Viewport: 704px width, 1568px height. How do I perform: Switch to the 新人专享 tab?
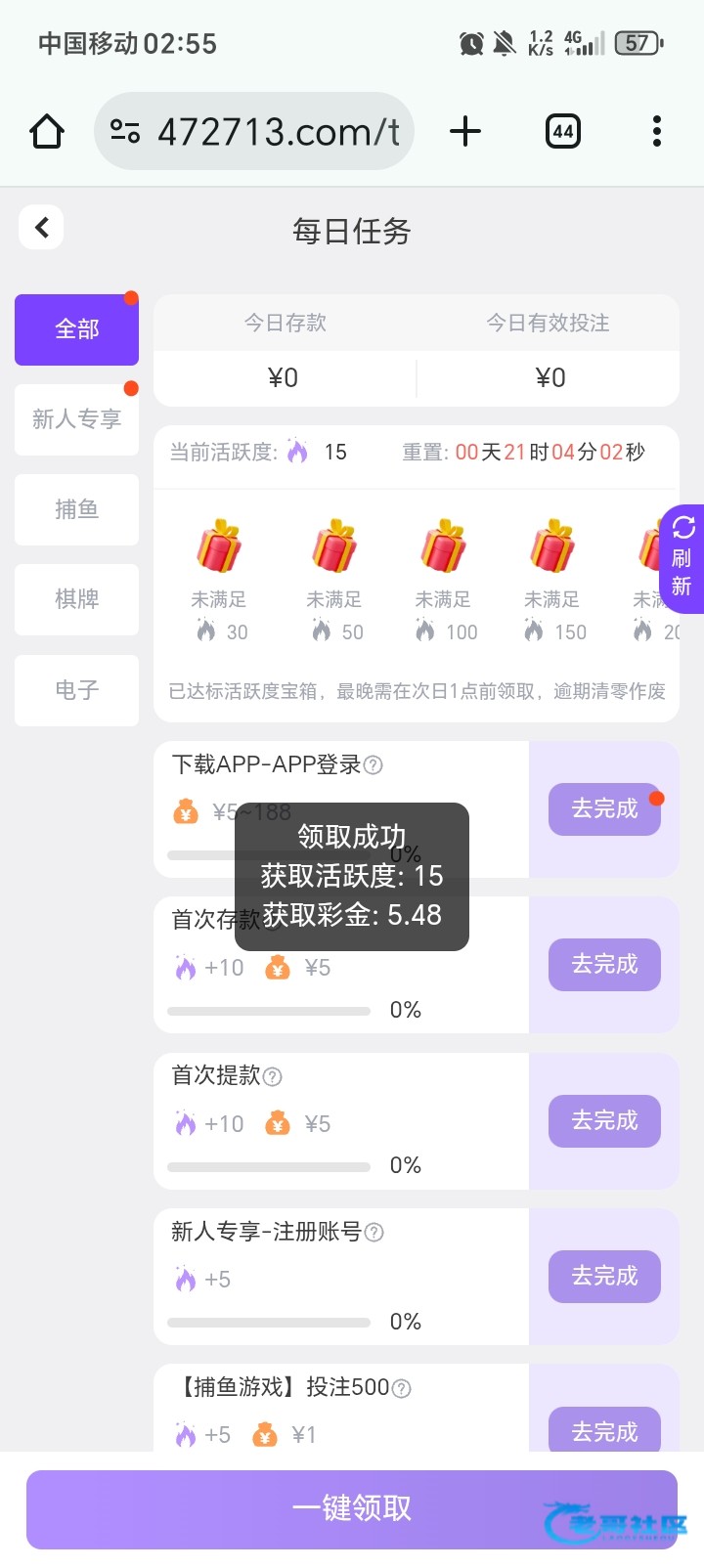(x=76, y=419)
